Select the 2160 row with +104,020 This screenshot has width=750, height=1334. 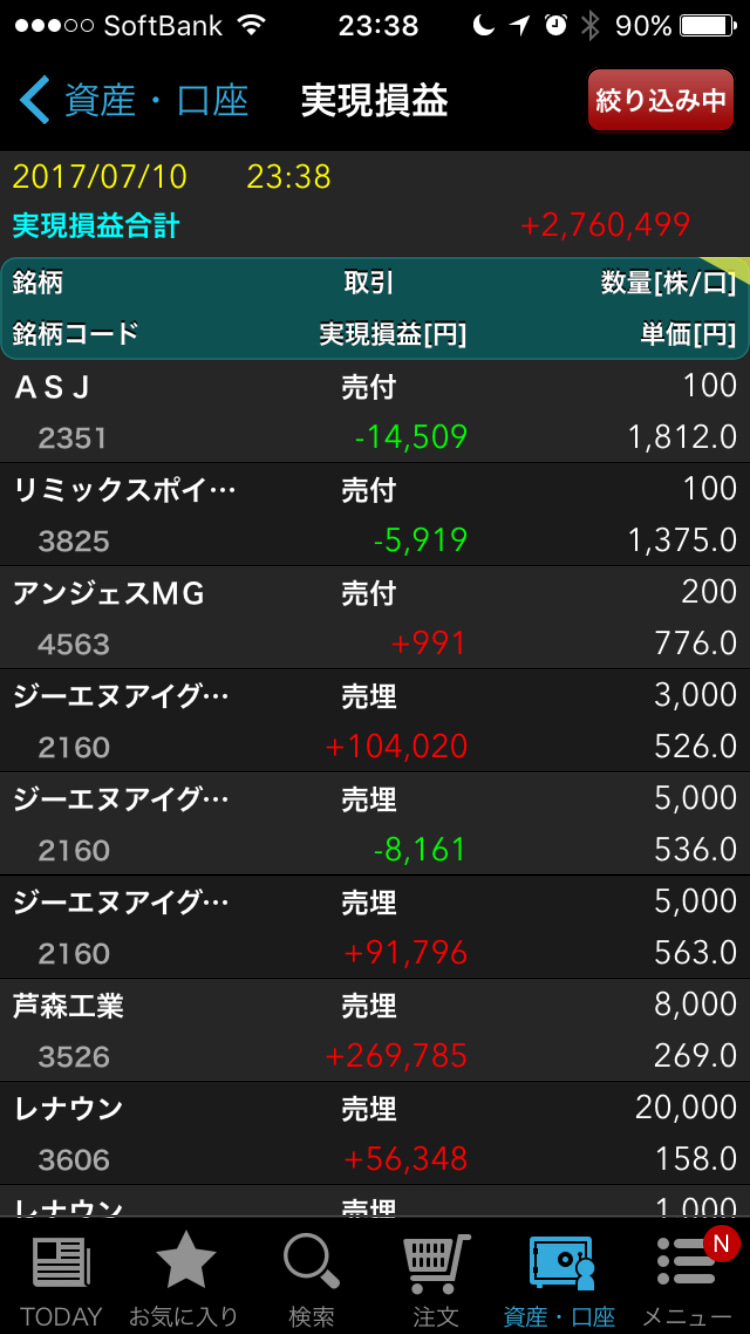pyautogui.click(x=375, y=720)
